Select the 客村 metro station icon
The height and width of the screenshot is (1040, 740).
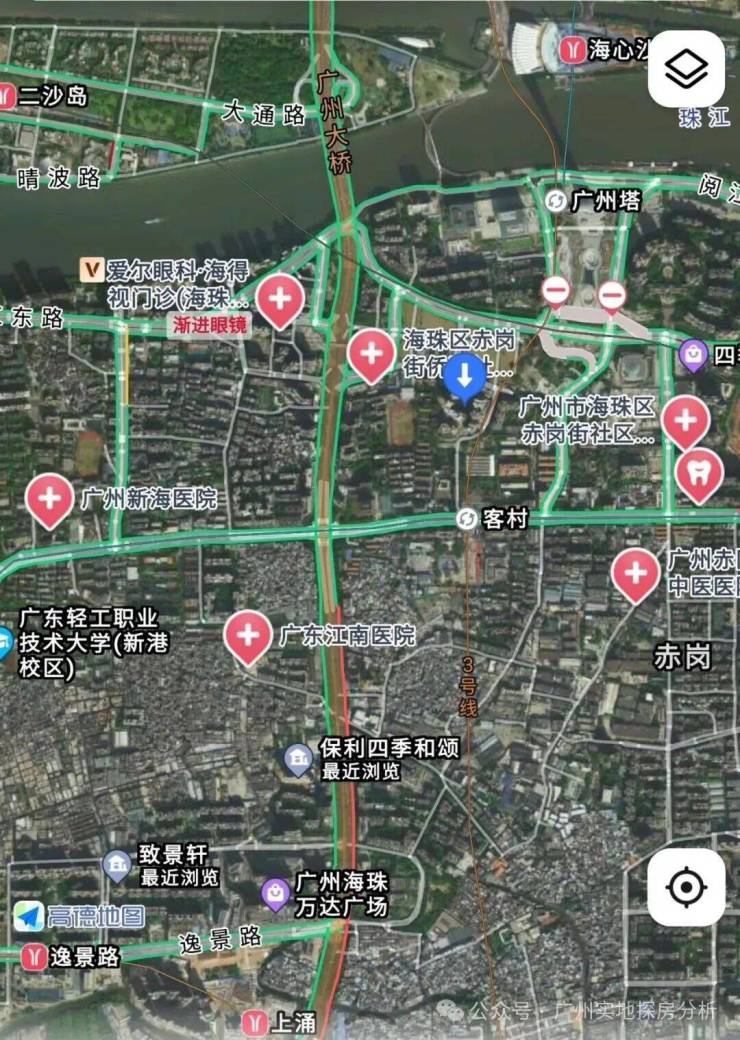[466, 519]
